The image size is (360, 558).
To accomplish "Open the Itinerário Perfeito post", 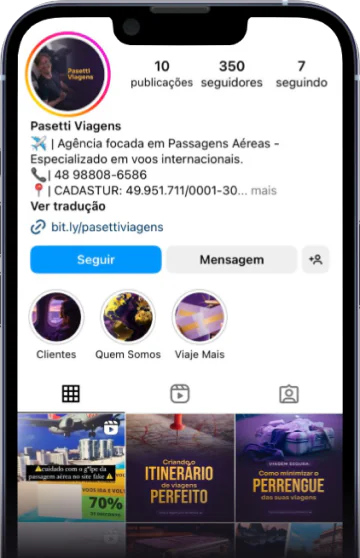I will click(x=180, y=467).
